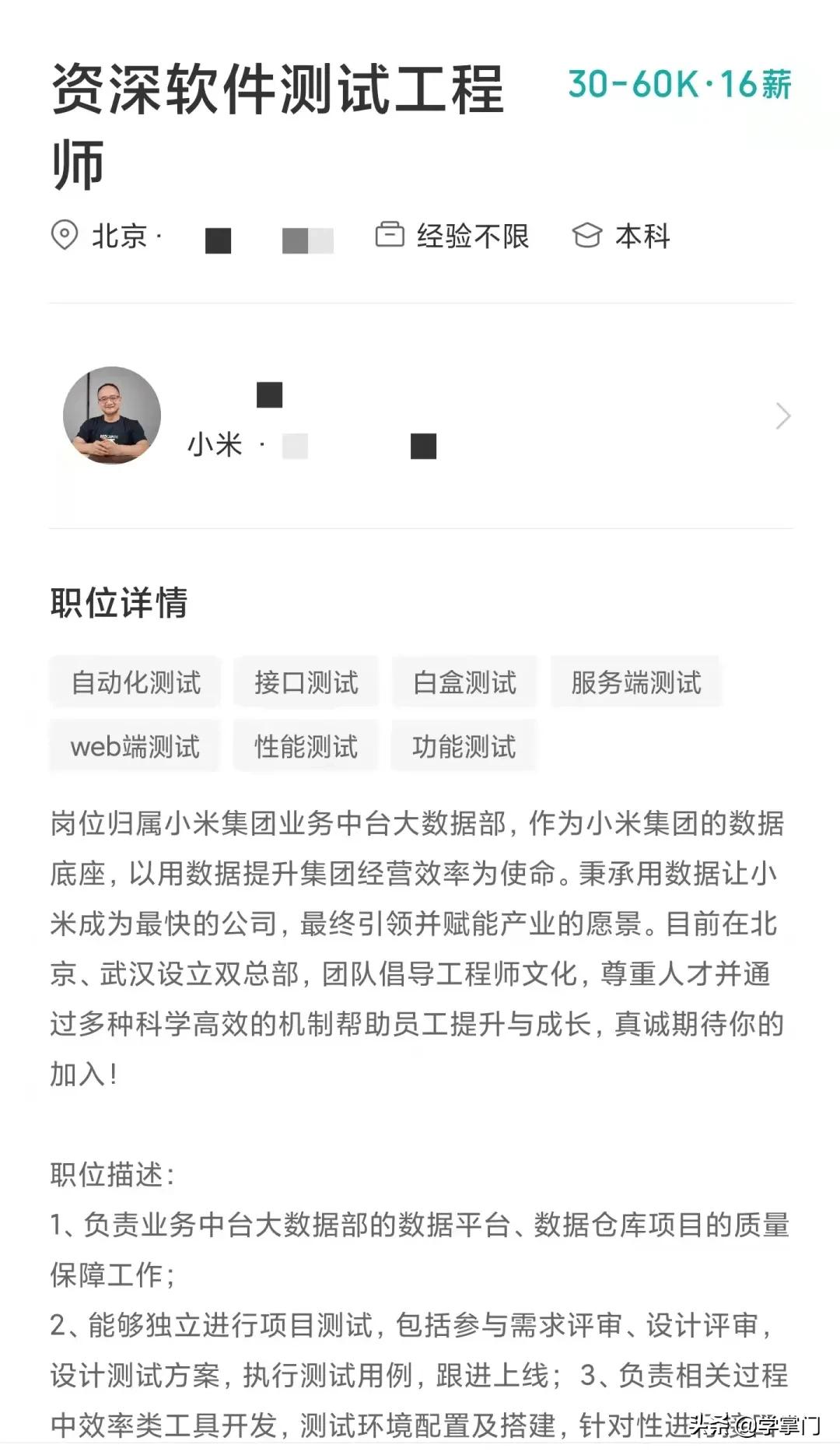Expand the recruiter card with right chevron
The image size is (840, 1455).
point(782,416)
